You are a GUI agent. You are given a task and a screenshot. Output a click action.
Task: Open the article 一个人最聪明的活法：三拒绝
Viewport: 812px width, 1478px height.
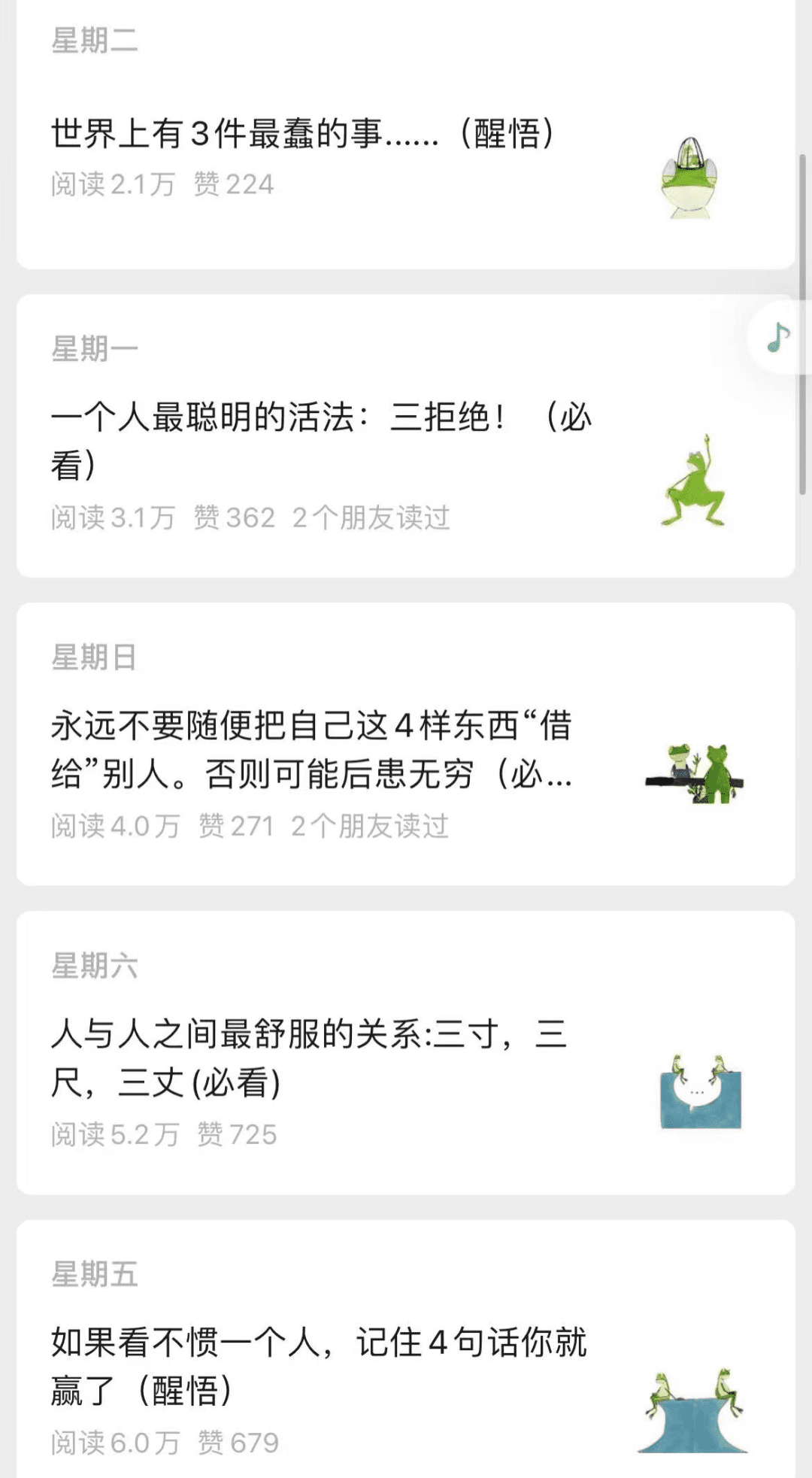321,440
